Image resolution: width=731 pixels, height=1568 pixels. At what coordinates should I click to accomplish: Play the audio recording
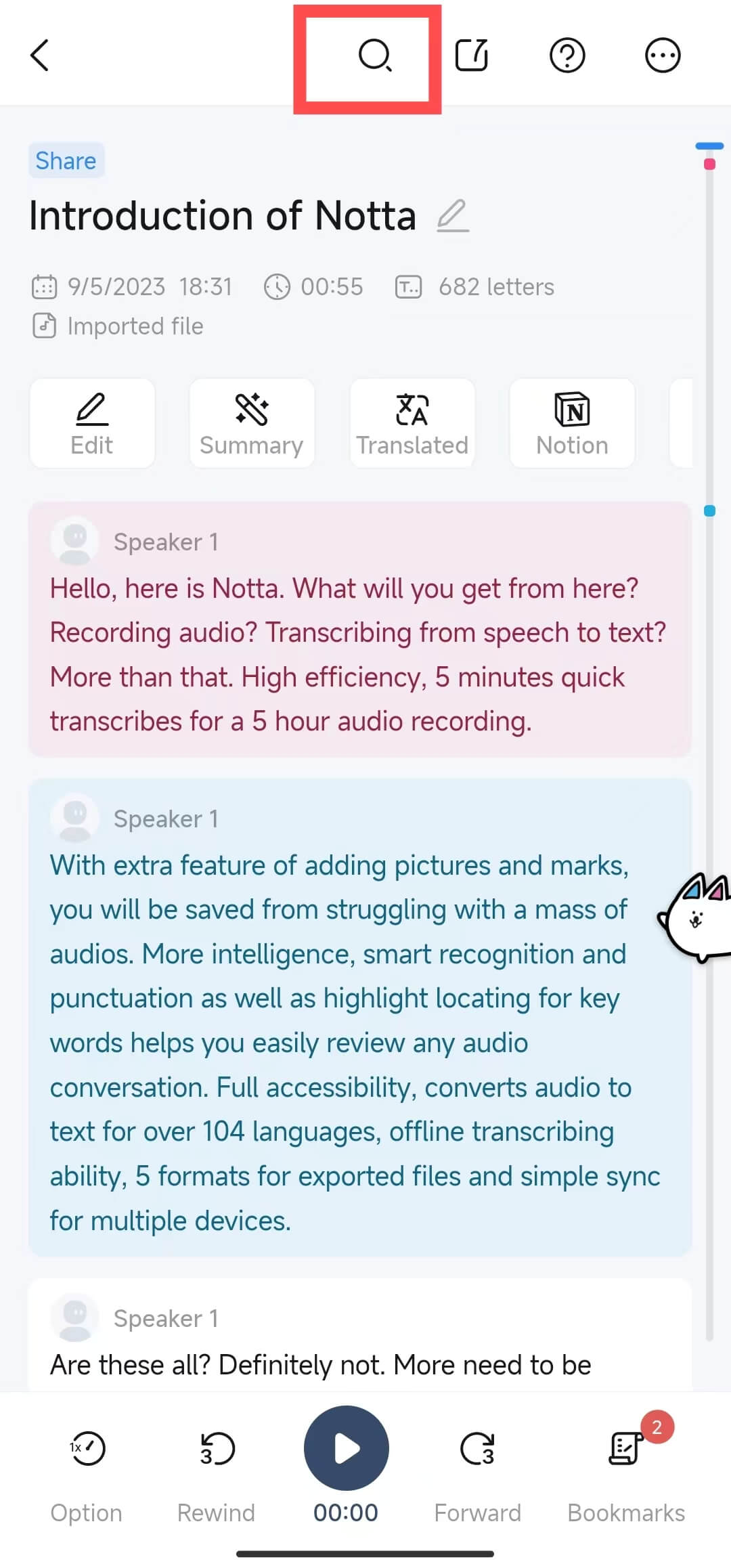tap(347, 1447)
